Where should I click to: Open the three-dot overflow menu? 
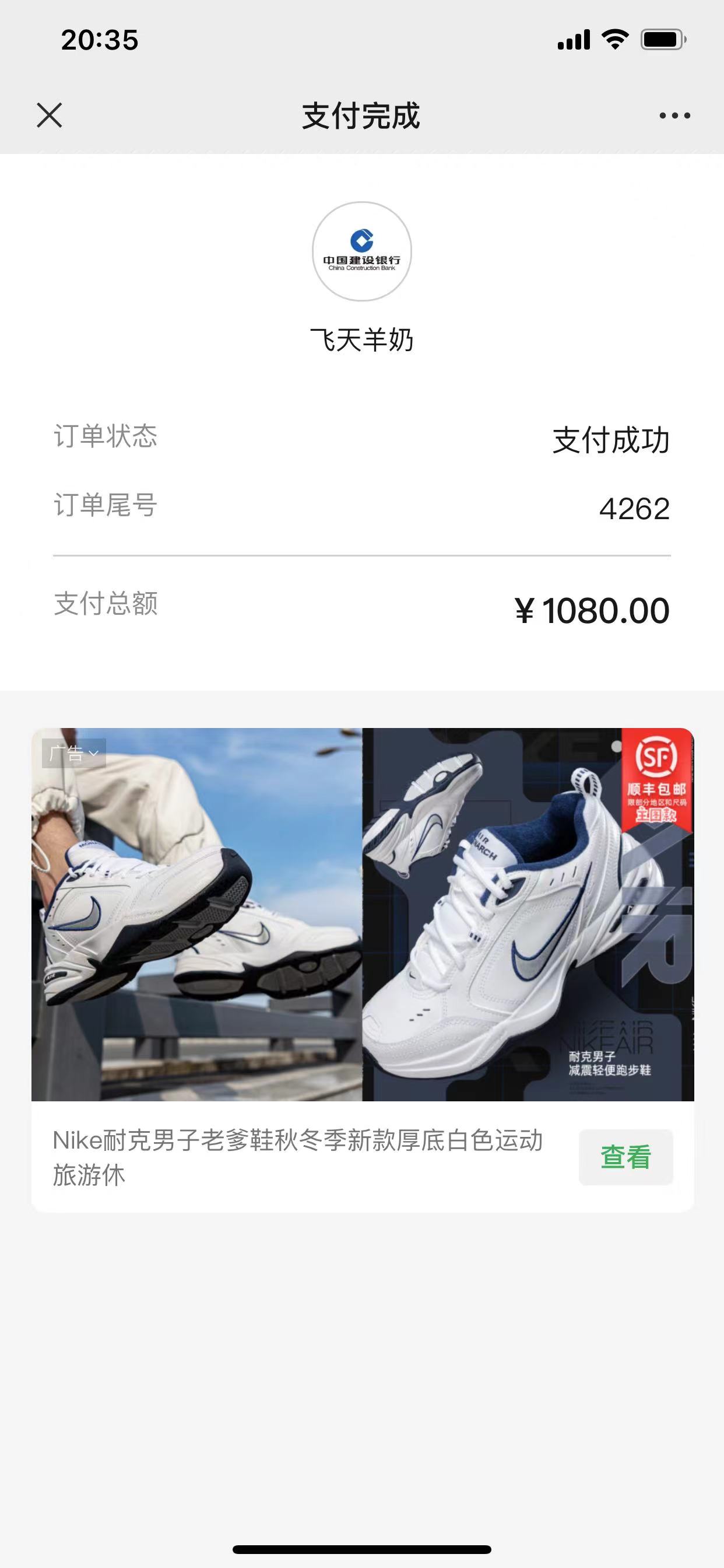point(674,115)
